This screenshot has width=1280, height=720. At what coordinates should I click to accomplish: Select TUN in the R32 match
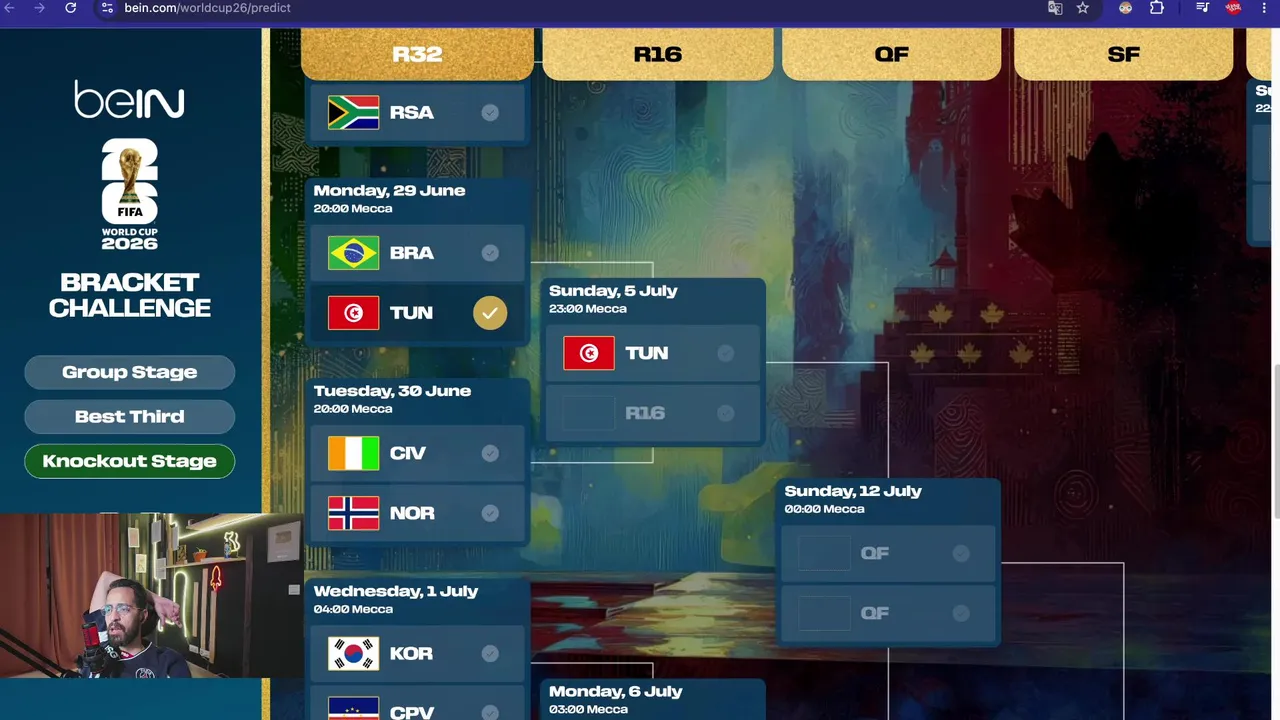tap(416, 313)
